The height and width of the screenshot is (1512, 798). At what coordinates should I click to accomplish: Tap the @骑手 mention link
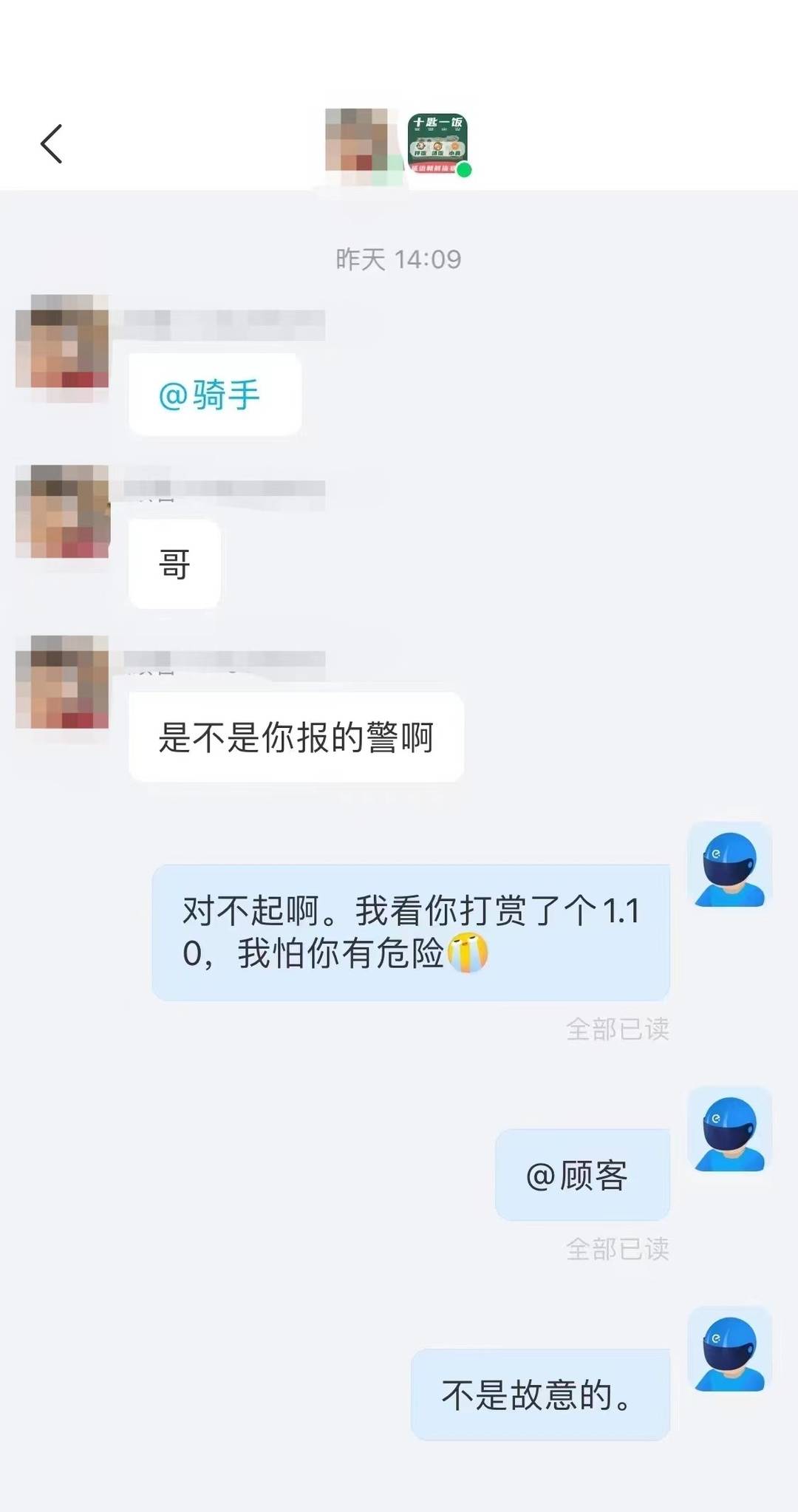pyautogui.click(x=209, y=395)
